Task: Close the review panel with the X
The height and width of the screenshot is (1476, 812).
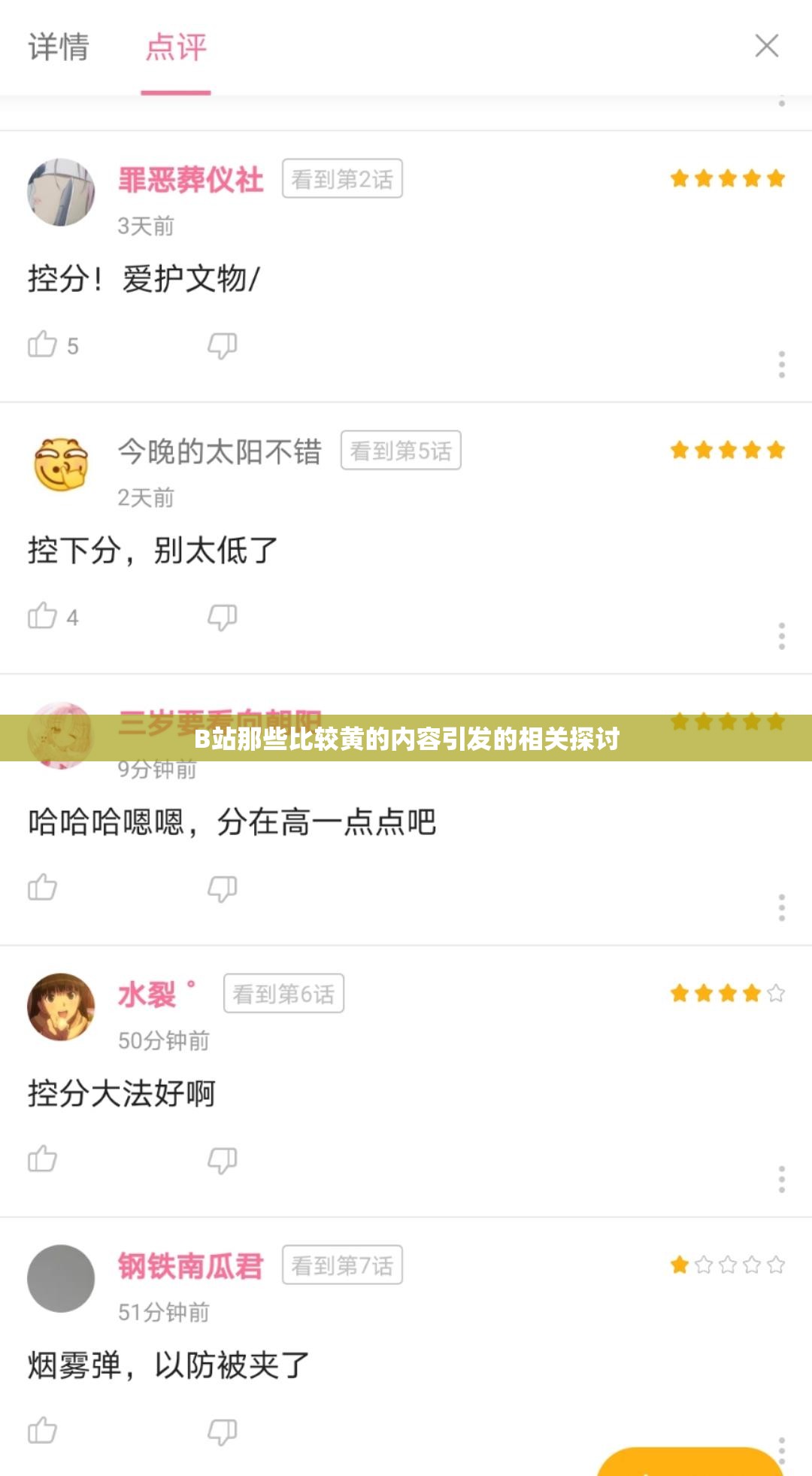Action: 768,47
